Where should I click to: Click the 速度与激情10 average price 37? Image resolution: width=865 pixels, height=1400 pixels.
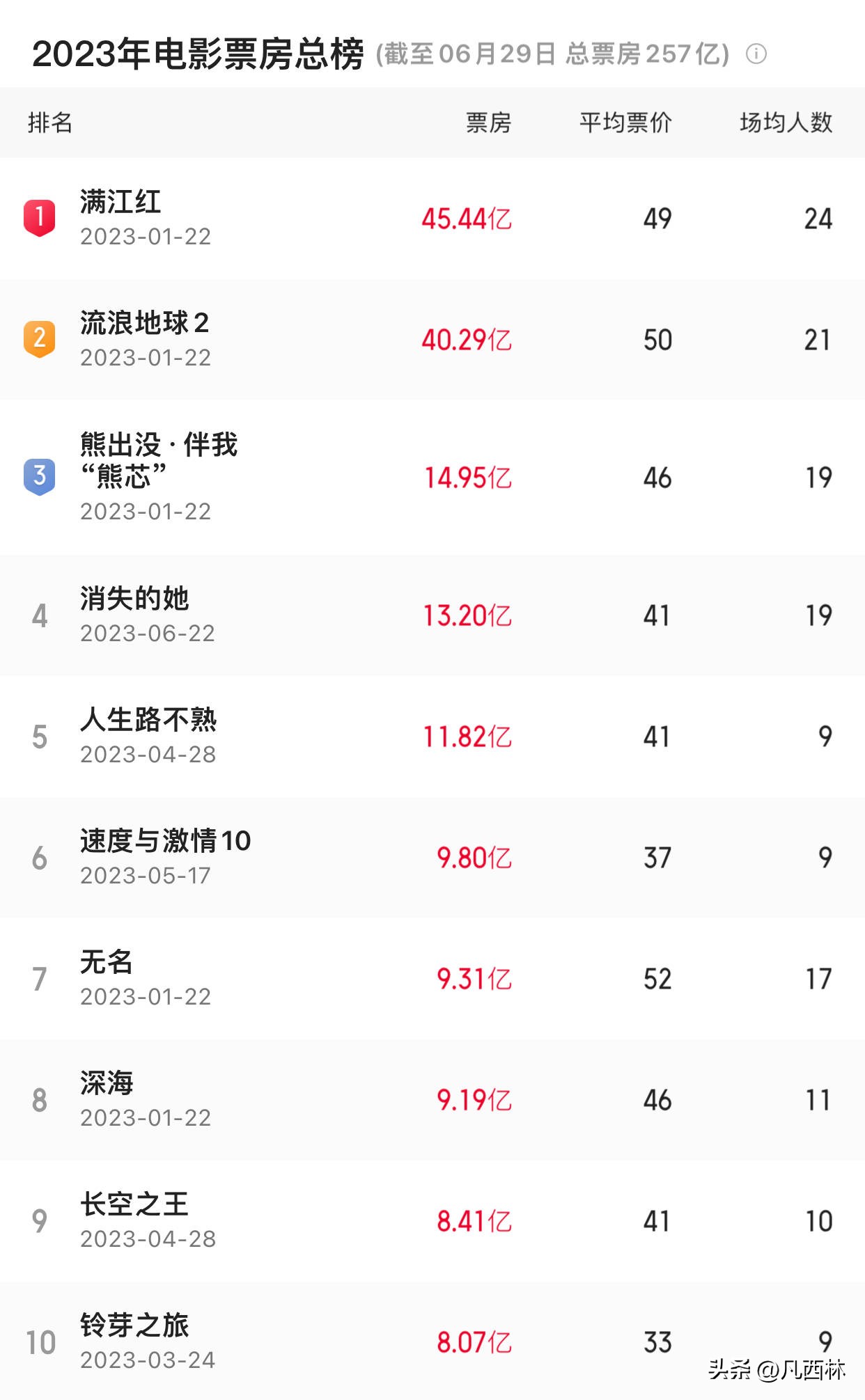[x=657, y=858]
